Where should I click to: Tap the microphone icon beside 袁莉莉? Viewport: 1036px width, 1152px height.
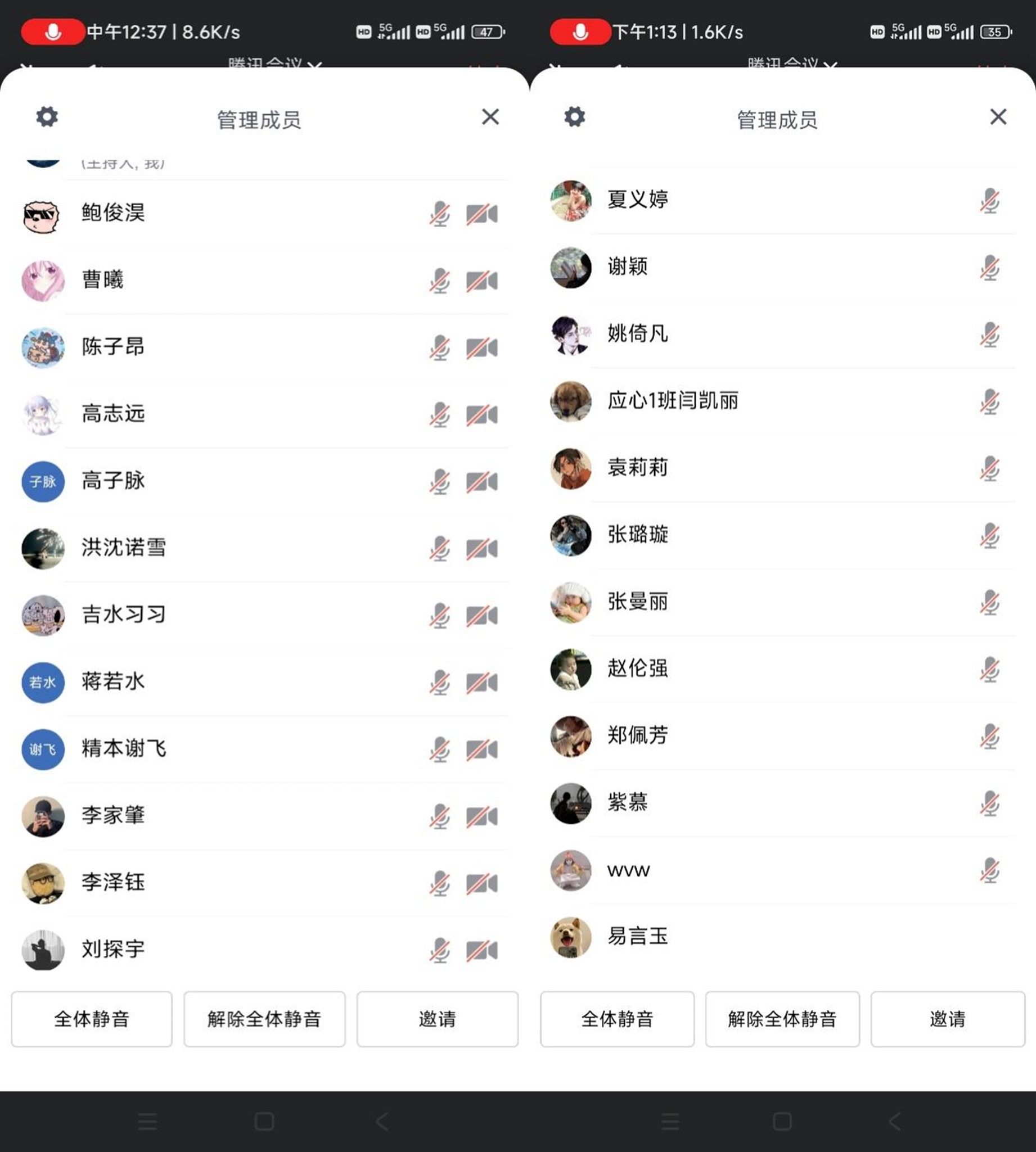(990, 469)
